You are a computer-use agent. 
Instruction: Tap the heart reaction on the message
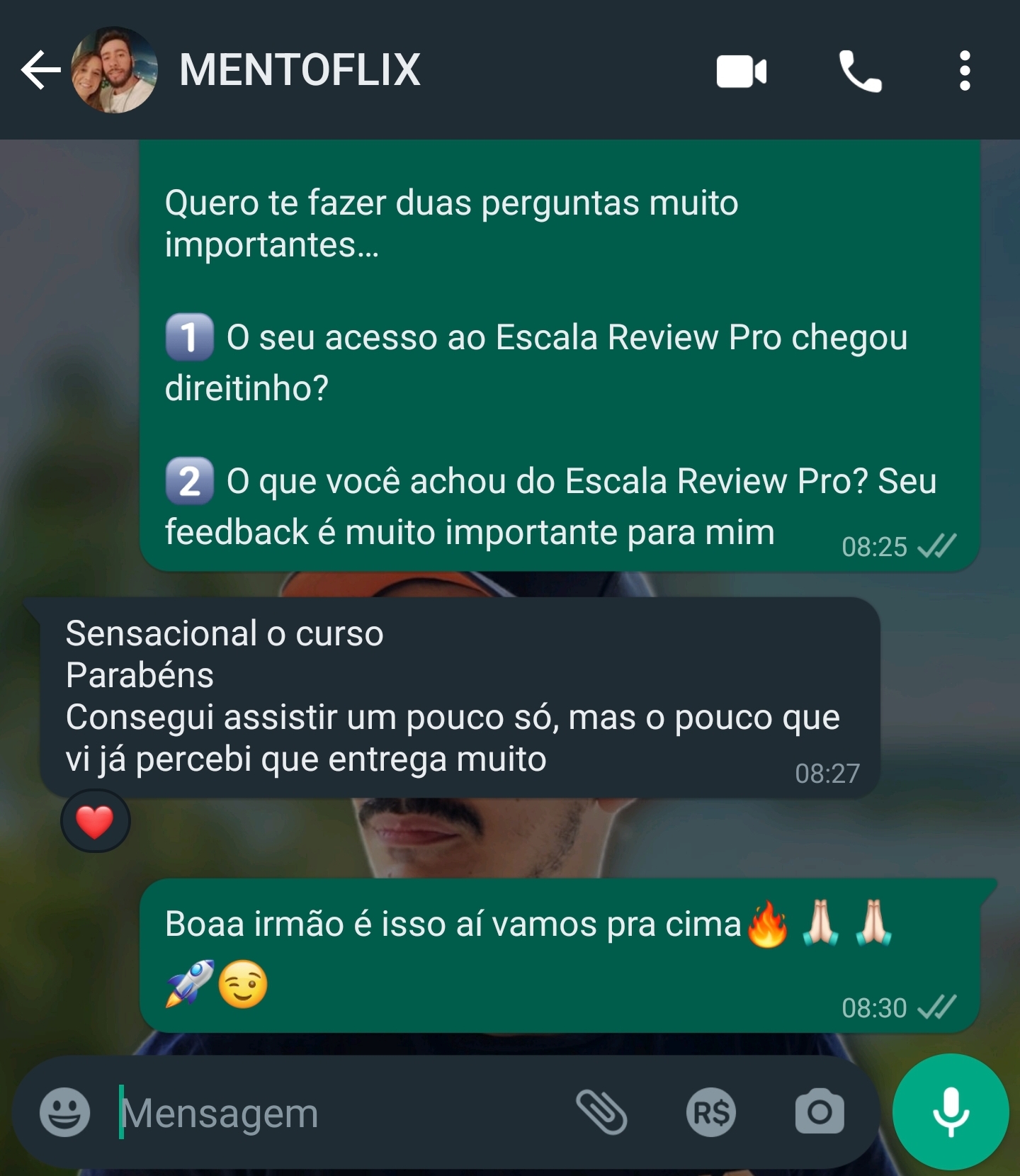[x=96, y=820]
